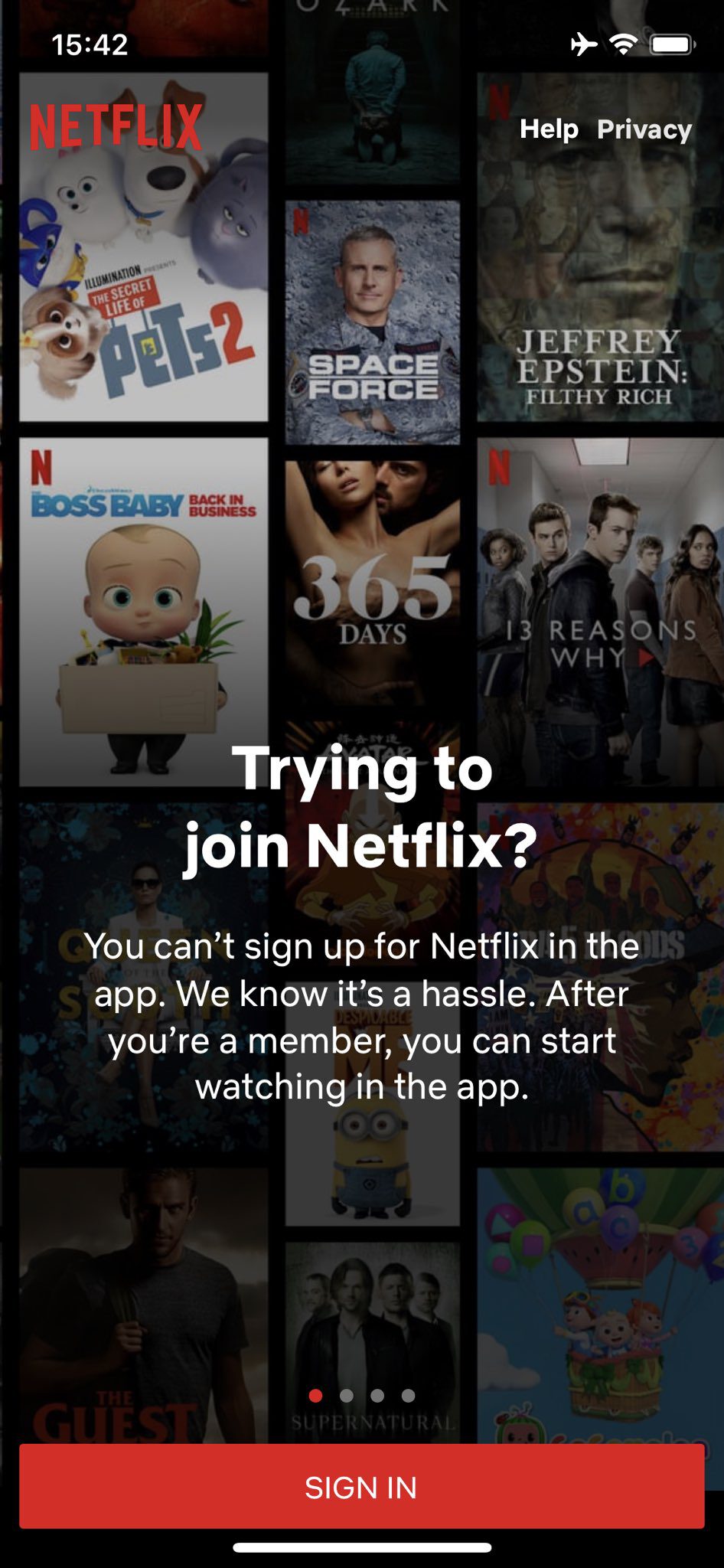Screen dimensions: 724x1568
Task: Open the Privacy link
Action: tap(644, 129)
